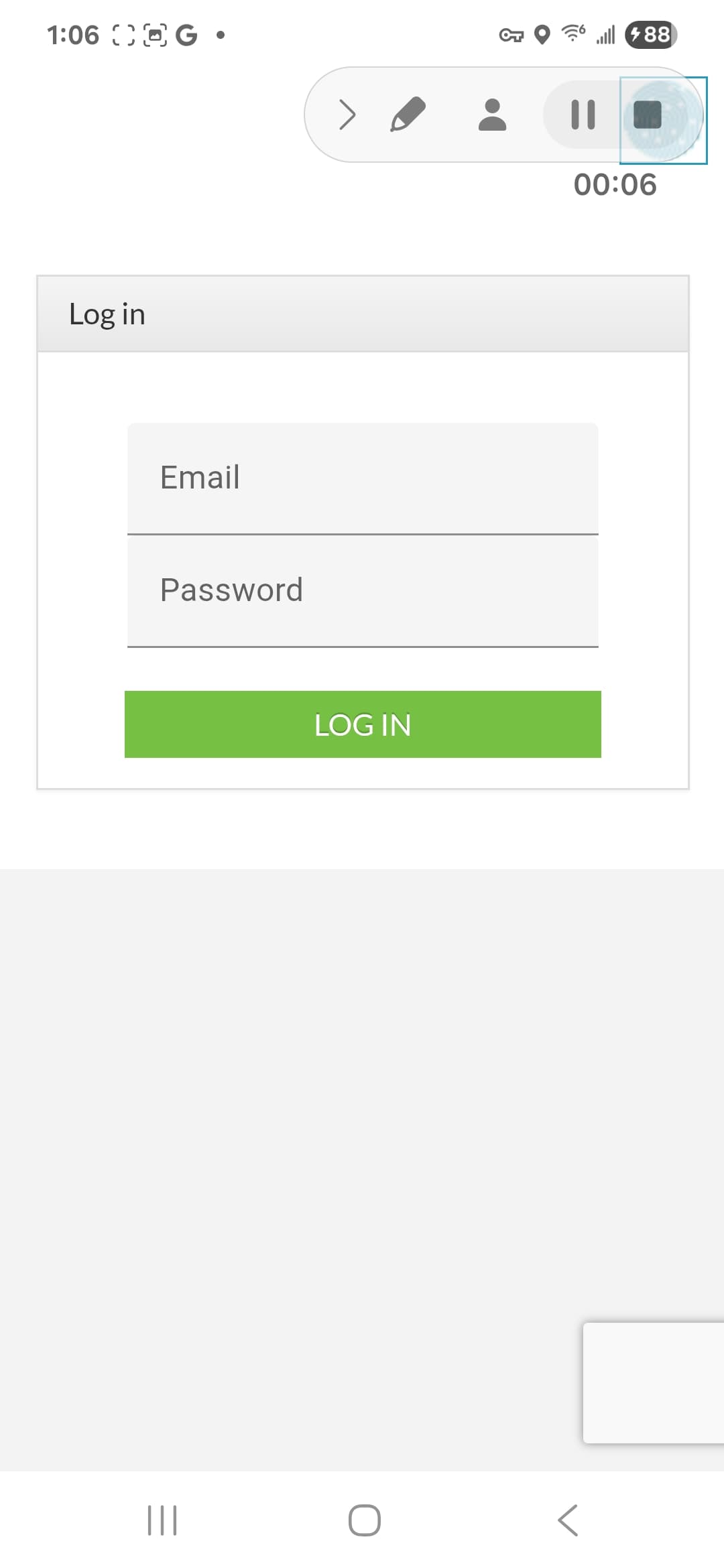
Task: Collapse the recording toolbar with the arrow
Action: 347,114
